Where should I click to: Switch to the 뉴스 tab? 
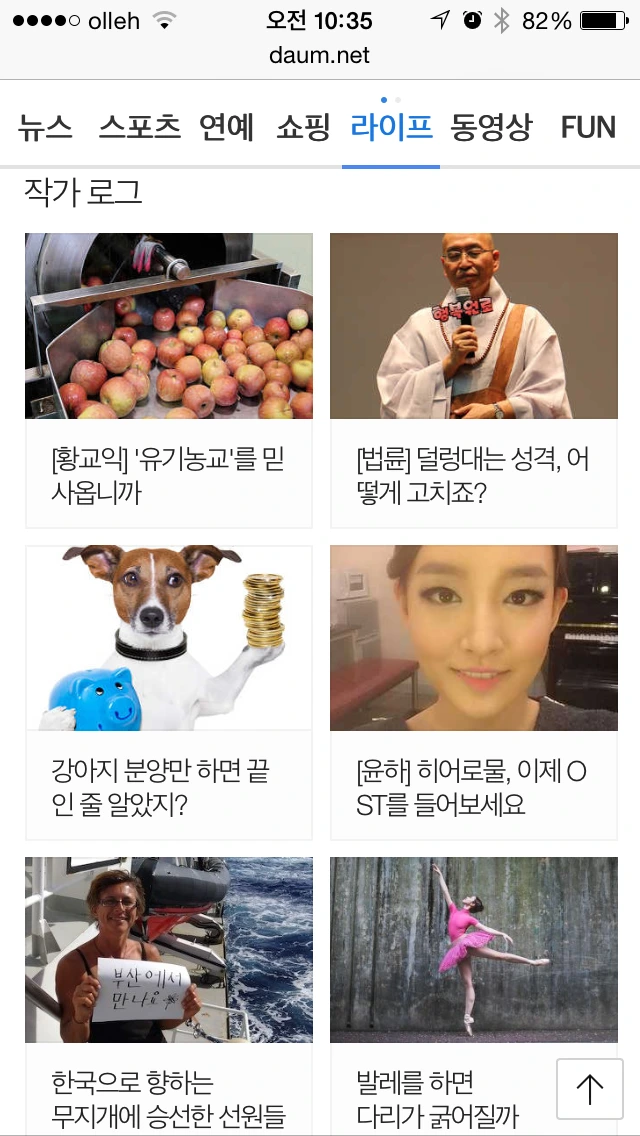46,128
